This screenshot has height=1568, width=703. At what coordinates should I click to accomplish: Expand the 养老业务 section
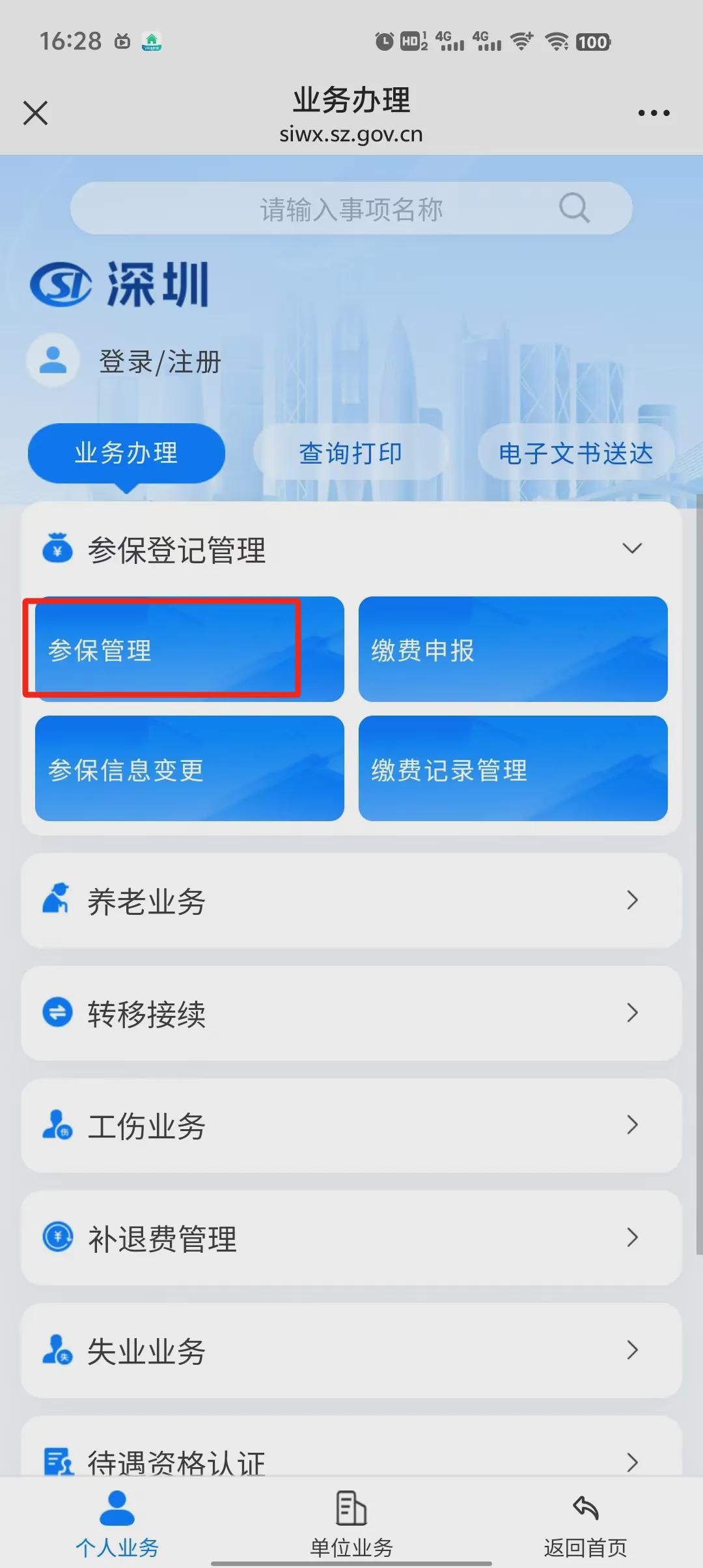tap(351, 901)
